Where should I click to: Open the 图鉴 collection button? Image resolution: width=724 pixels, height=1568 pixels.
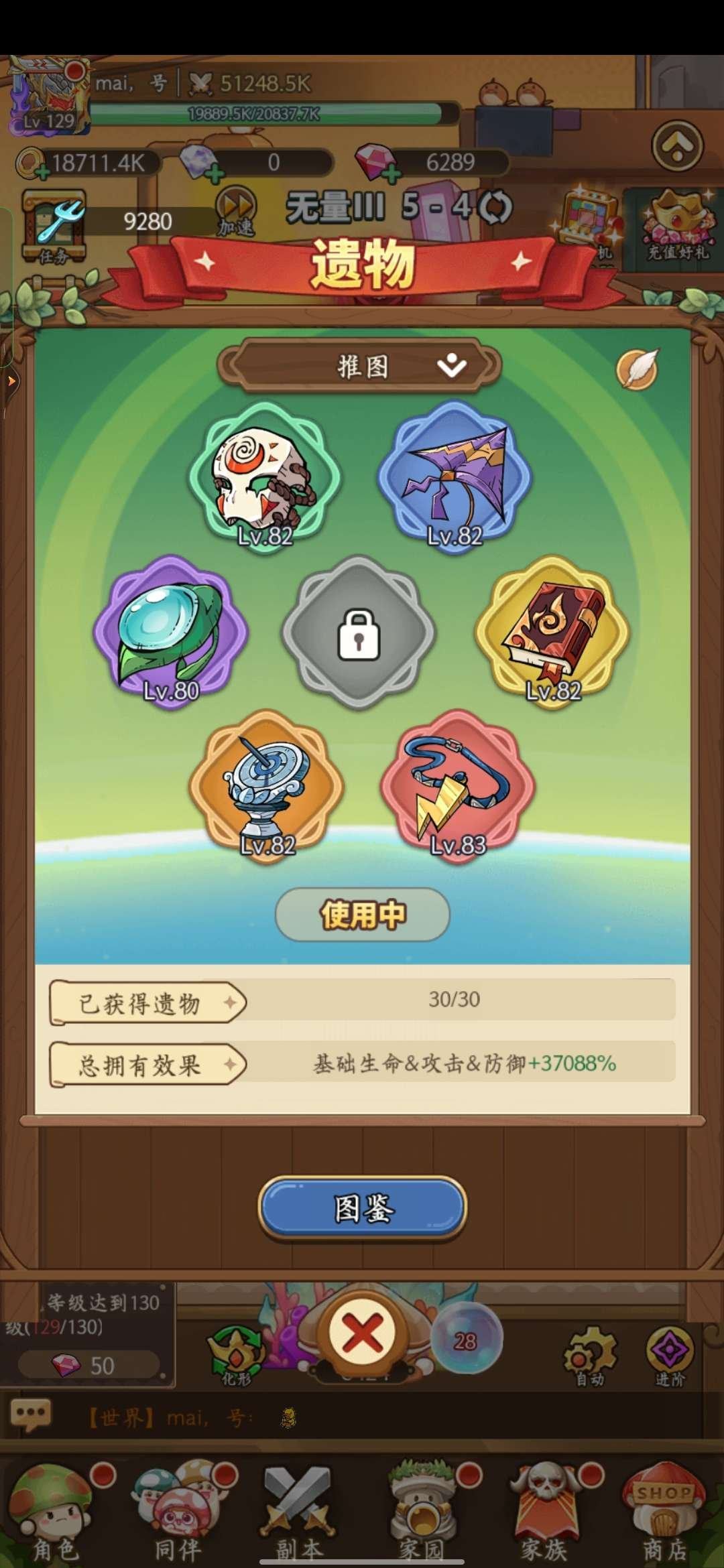362,1206
